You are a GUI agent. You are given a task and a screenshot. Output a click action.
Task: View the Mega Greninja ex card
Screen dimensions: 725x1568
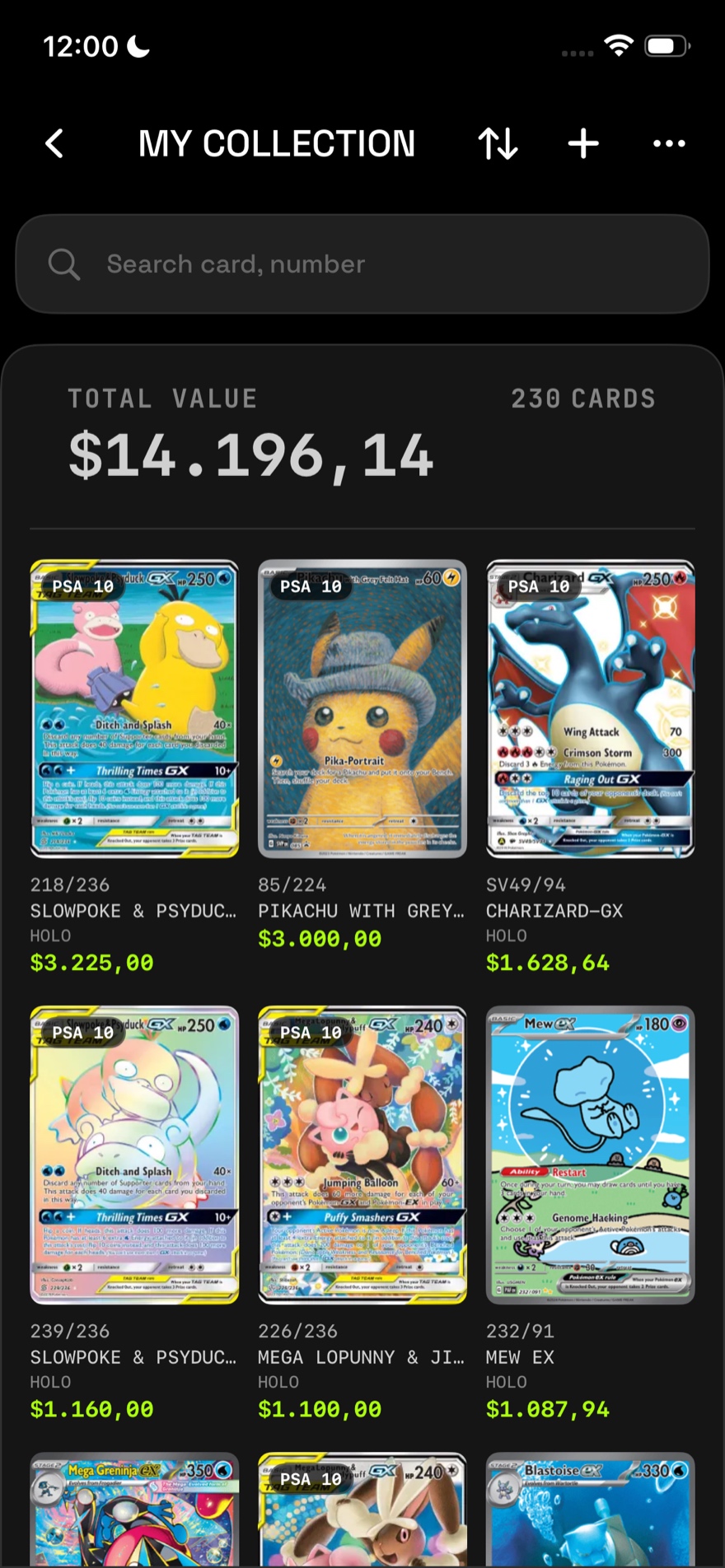click(134, 1510)
